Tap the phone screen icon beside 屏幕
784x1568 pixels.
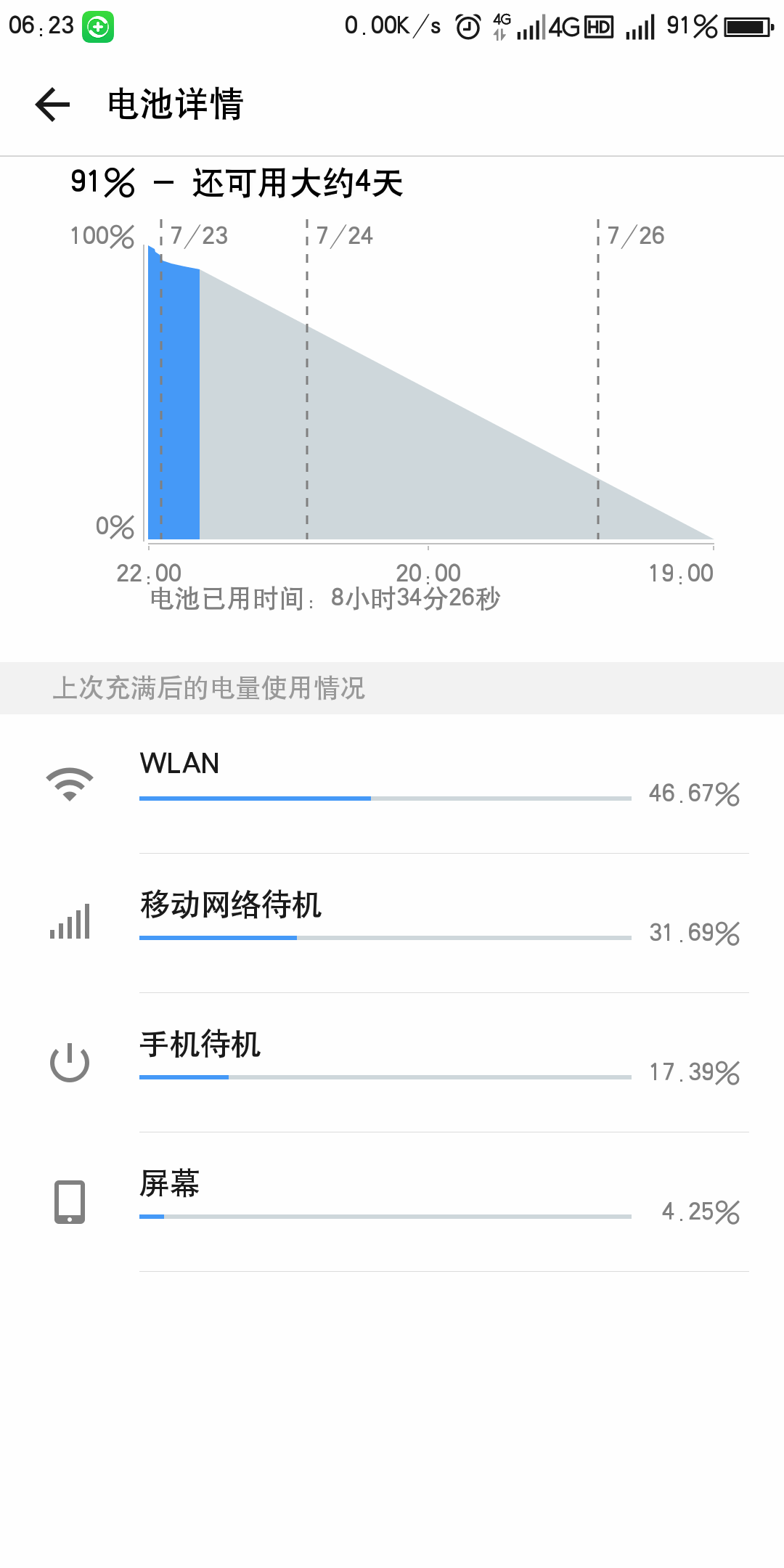pos(69,1201)
